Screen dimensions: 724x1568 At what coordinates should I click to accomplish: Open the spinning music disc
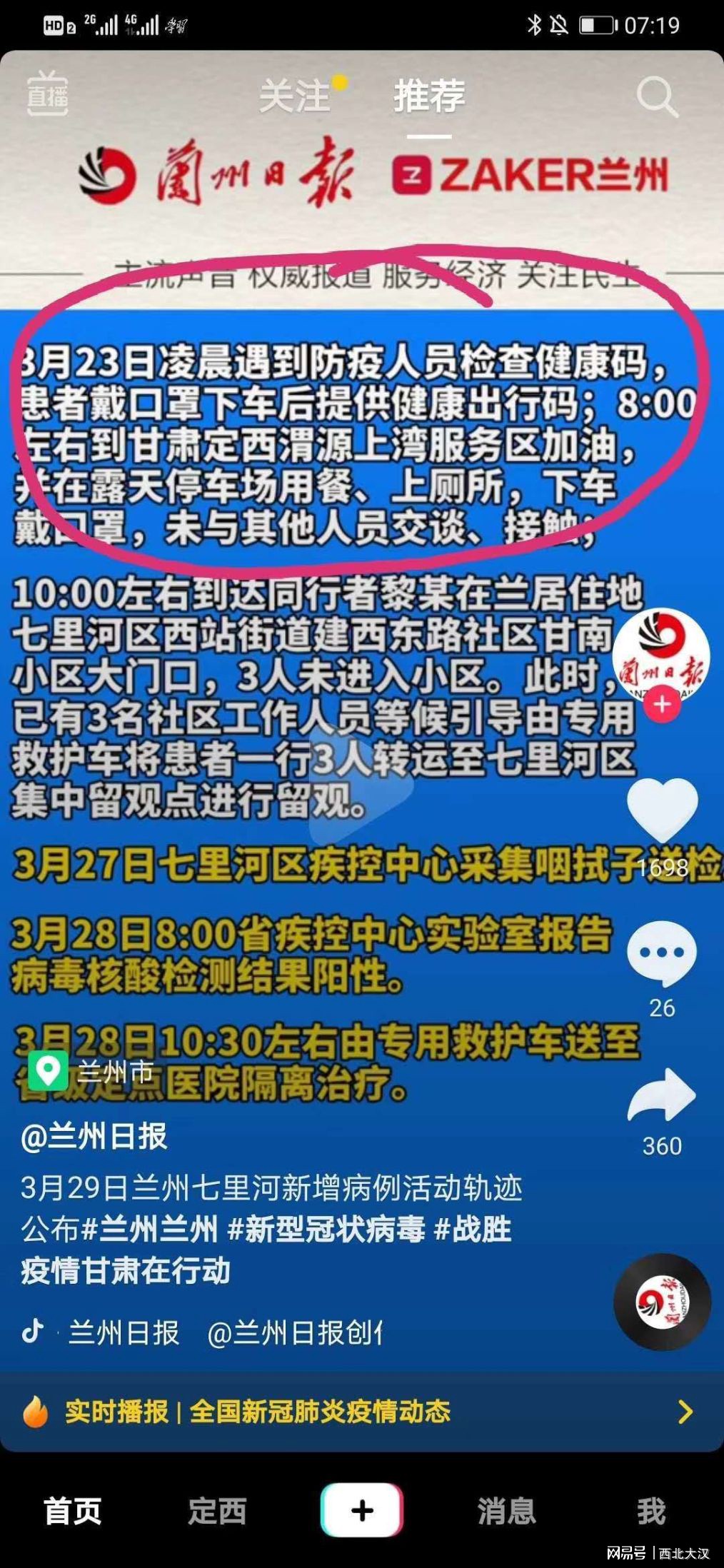662,1302
